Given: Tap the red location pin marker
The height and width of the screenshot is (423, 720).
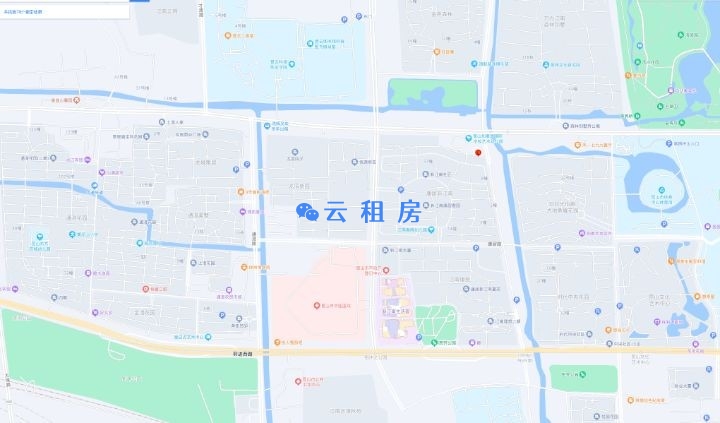Looking at the screenshot, I should click(x=478, y=152).
